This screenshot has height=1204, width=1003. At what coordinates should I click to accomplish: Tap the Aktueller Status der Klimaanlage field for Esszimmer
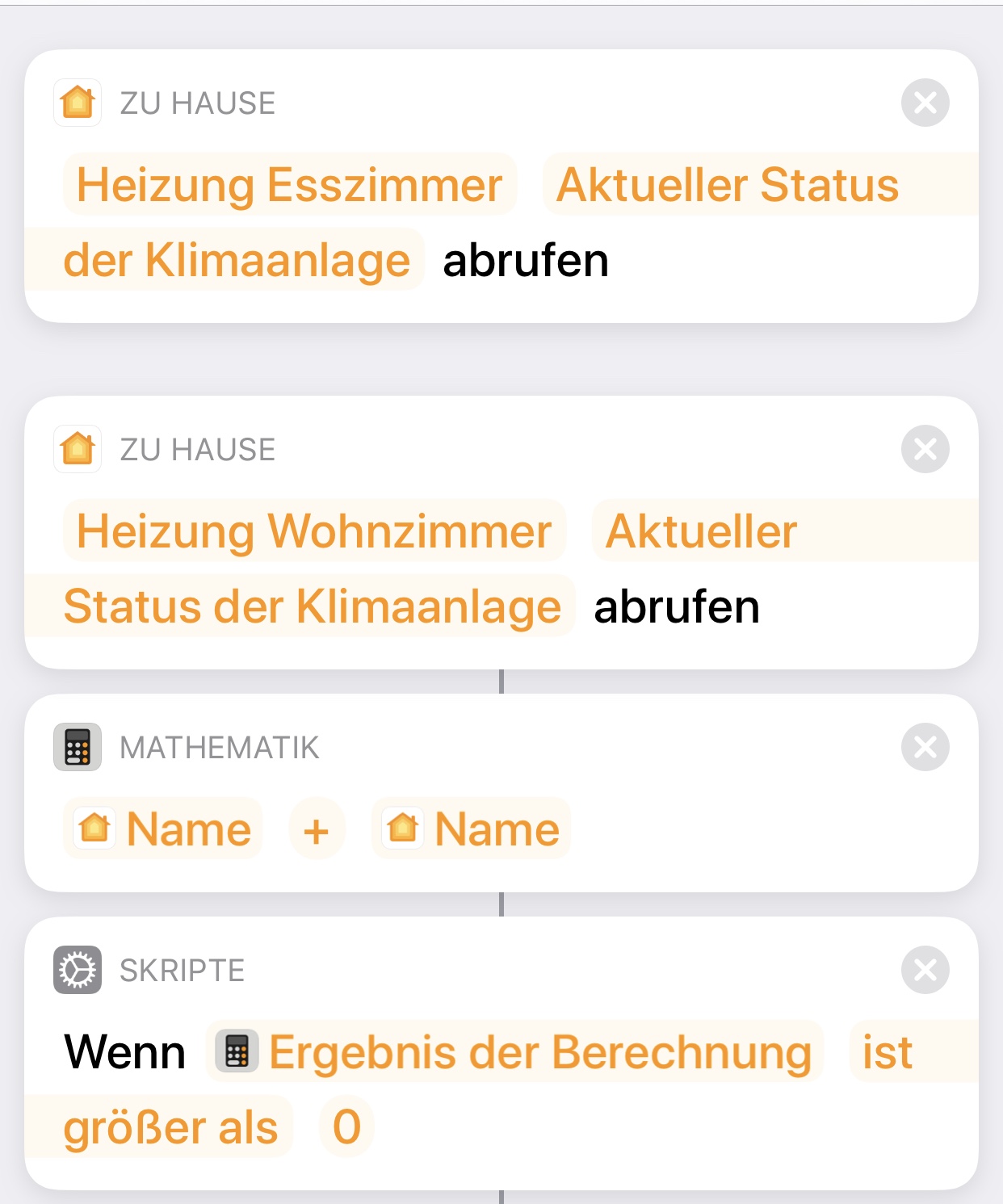[727, 185]
